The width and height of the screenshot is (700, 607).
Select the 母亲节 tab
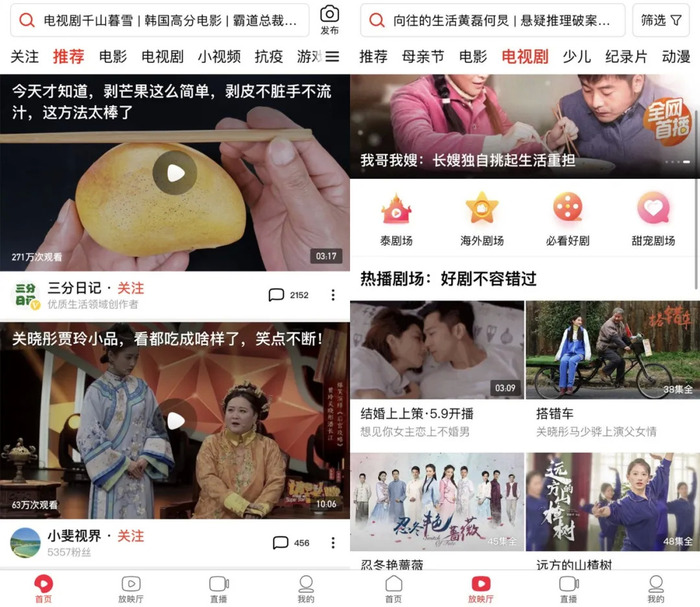point(423,57)
